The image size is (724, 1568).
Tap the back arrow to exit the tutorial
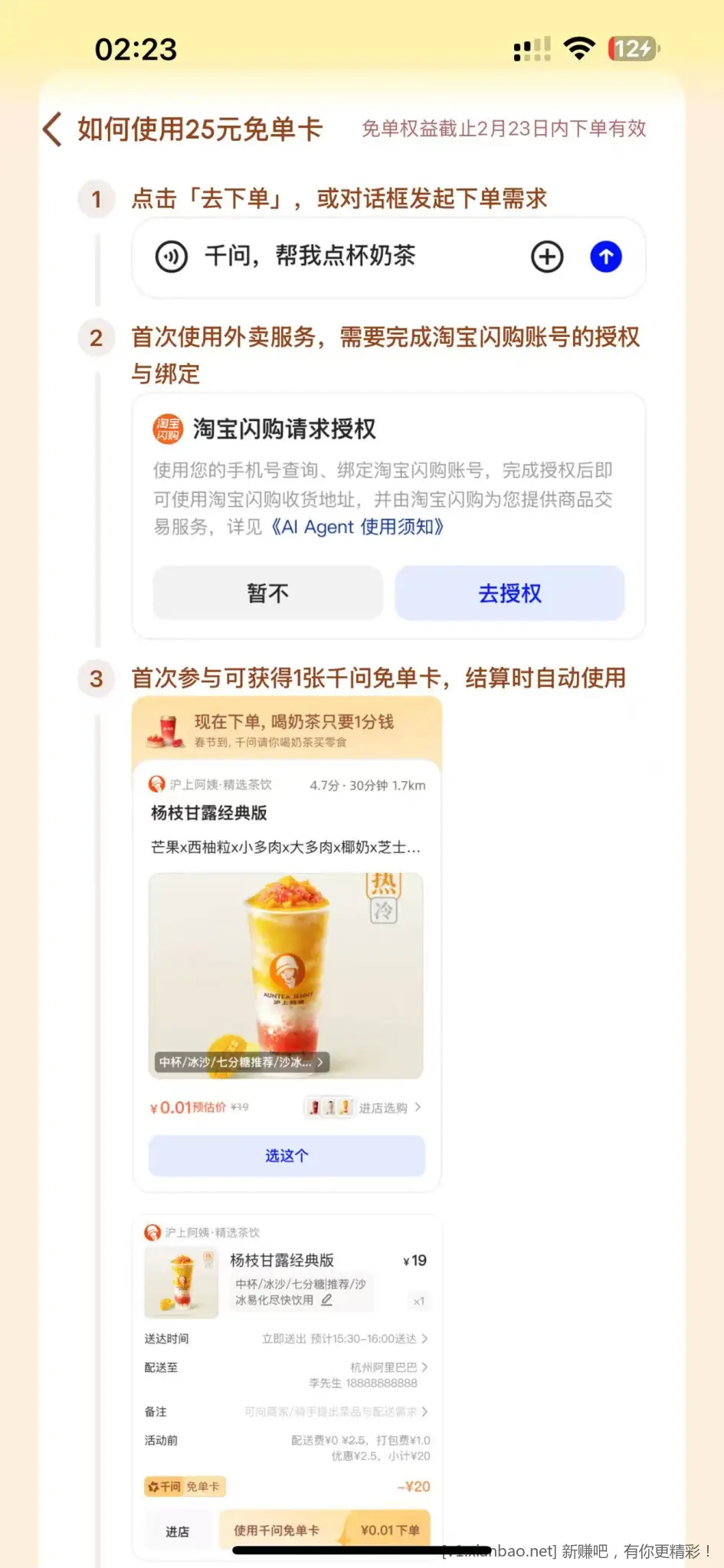point(51,129)
